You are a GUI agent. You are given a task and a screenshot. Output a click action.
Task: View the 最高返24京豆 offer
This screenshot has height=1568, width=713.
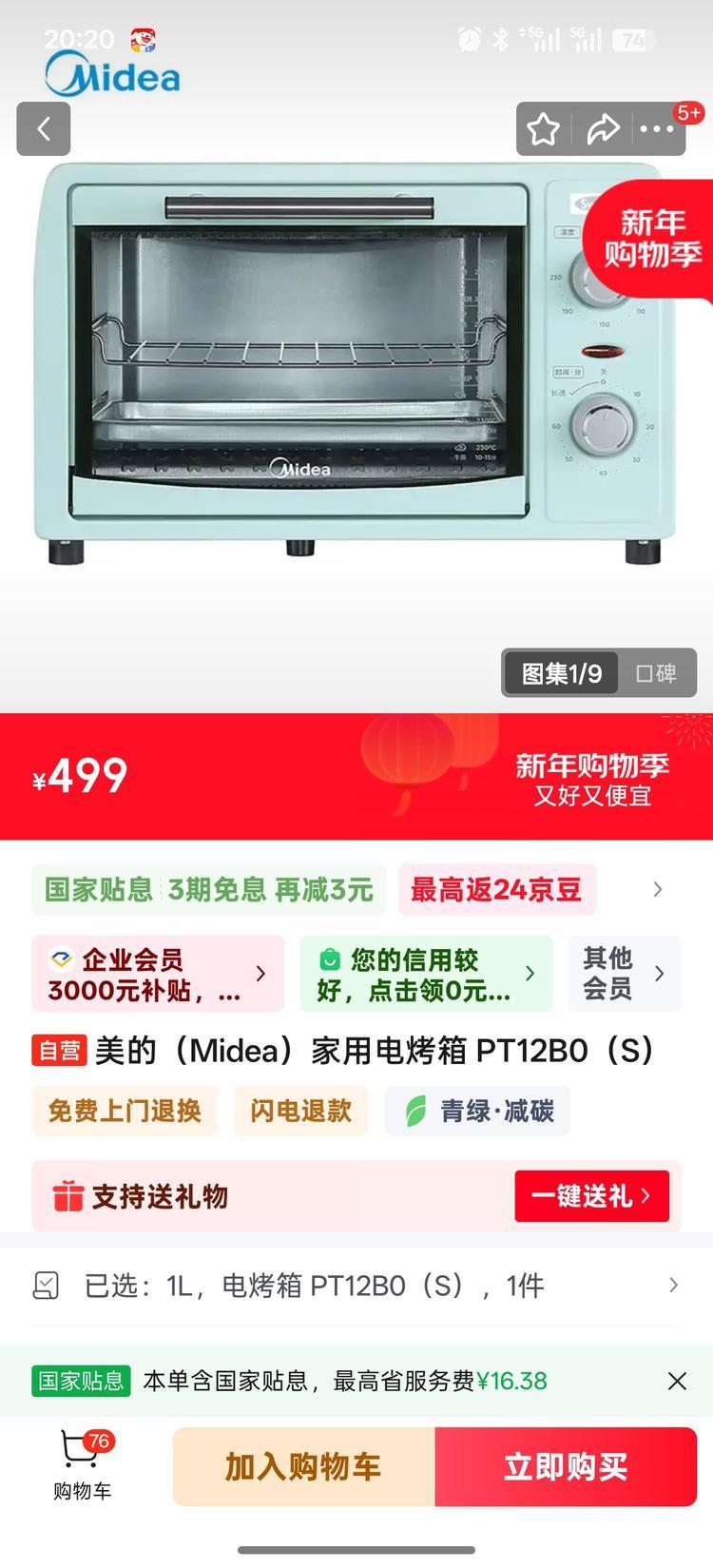[496, 890]
